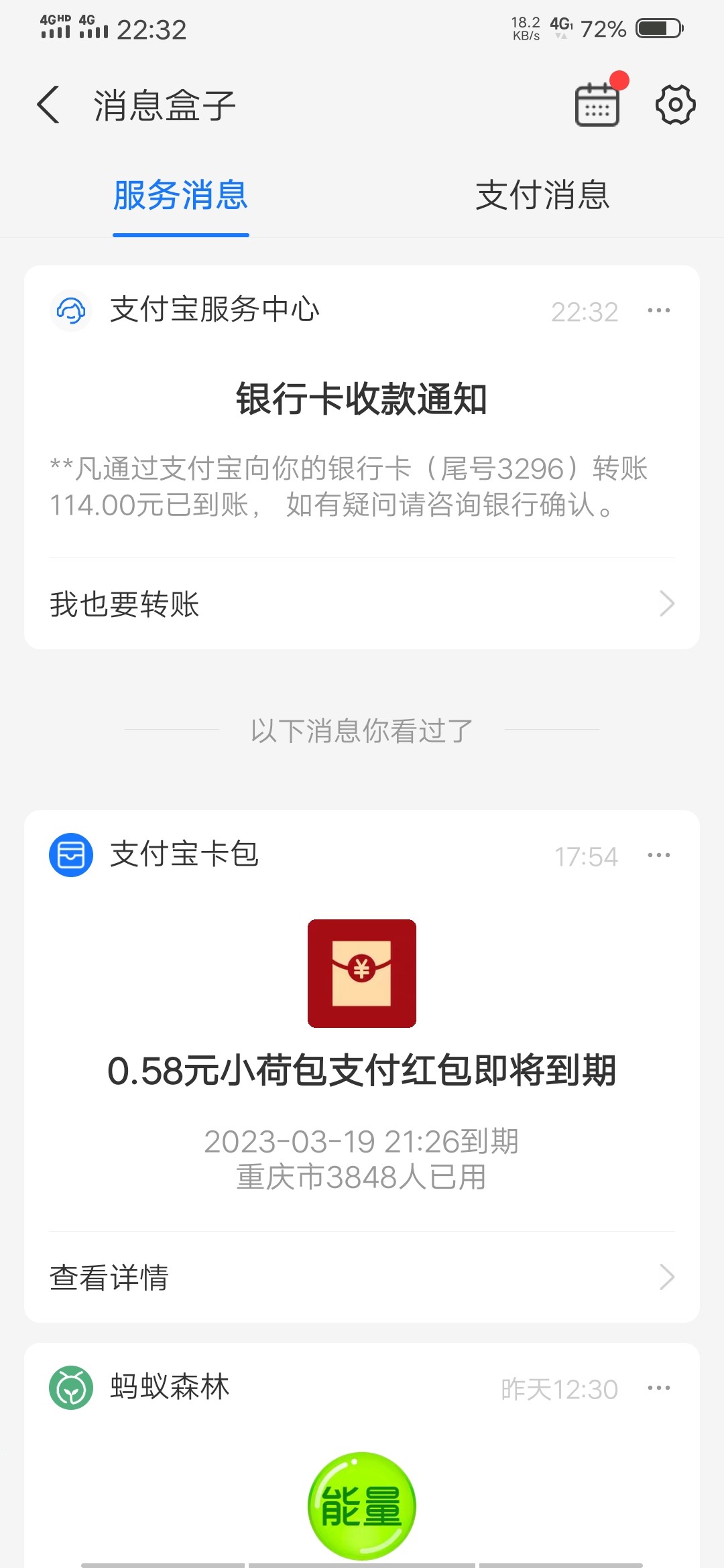This screenshot has height=1568, width=724.
Task: Select the 服务消息 tab
Action: (x=181, y=196)
